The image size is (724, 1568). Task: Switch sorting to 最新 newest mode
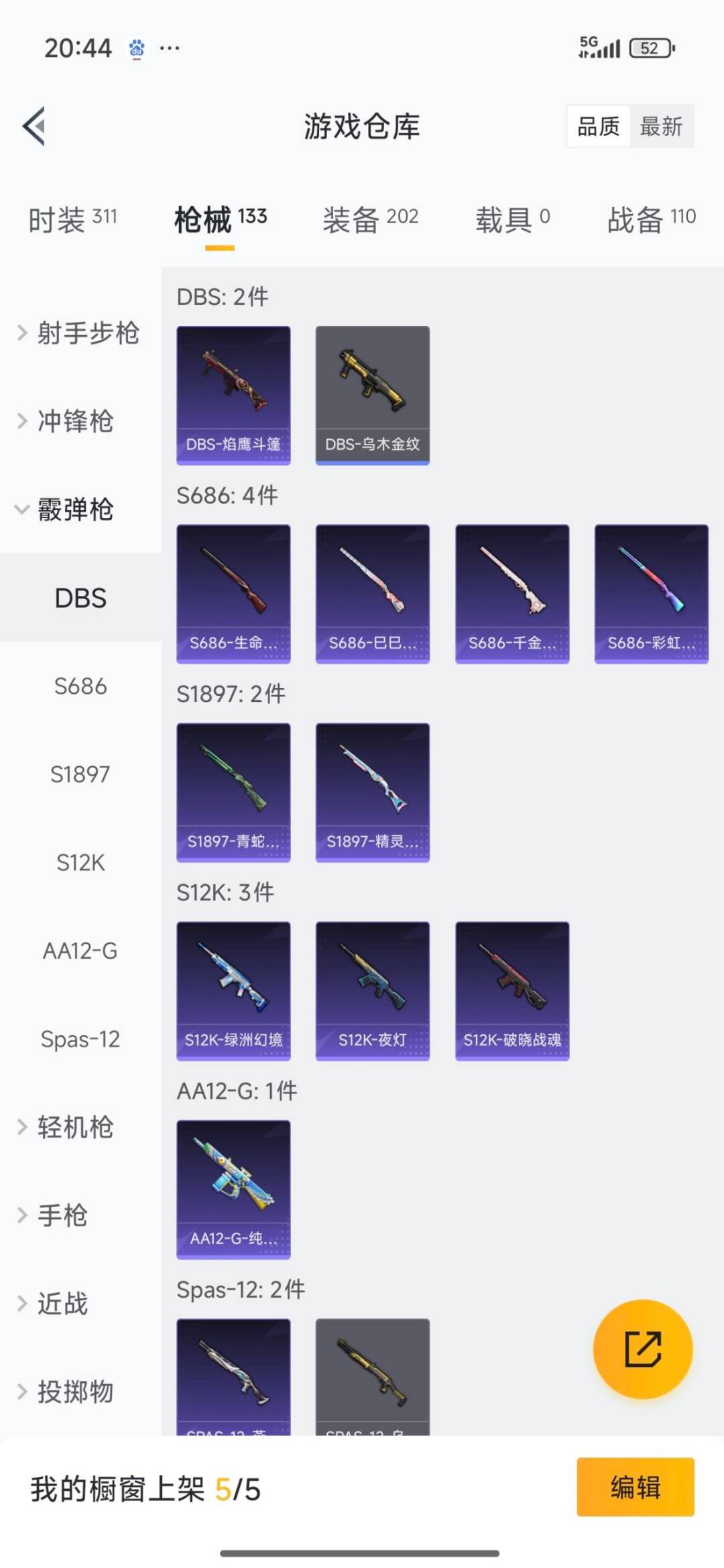pyautogui.click(x=660, y=127)
